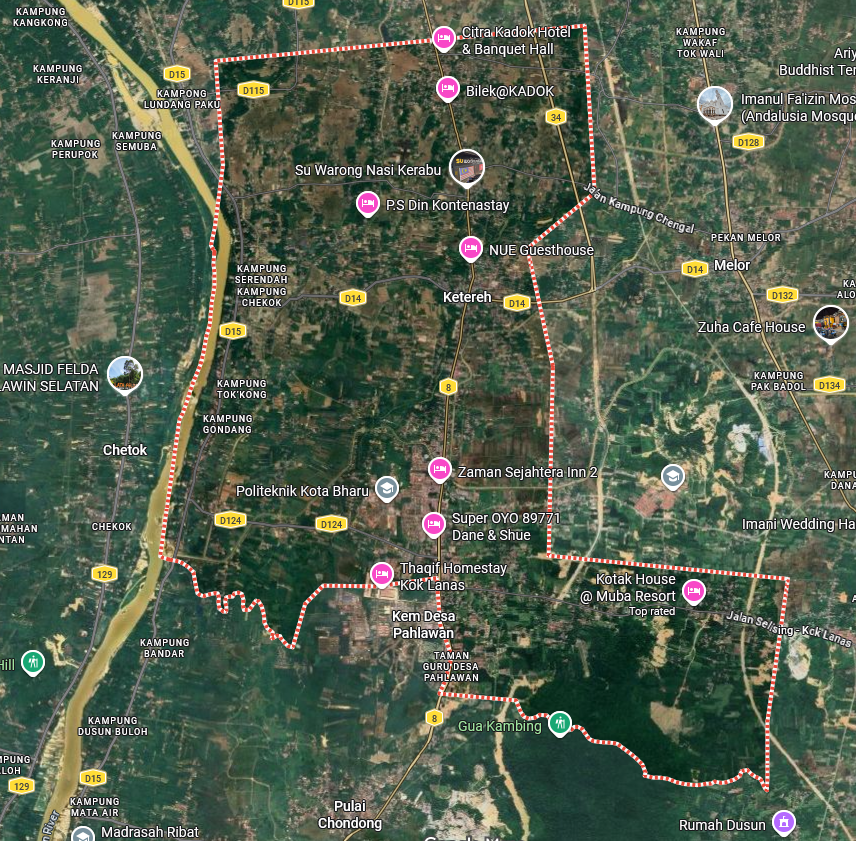Tap the Su Warong Nasi Kerabu marker
The image size is (856, 841).
tap(467, 169)
